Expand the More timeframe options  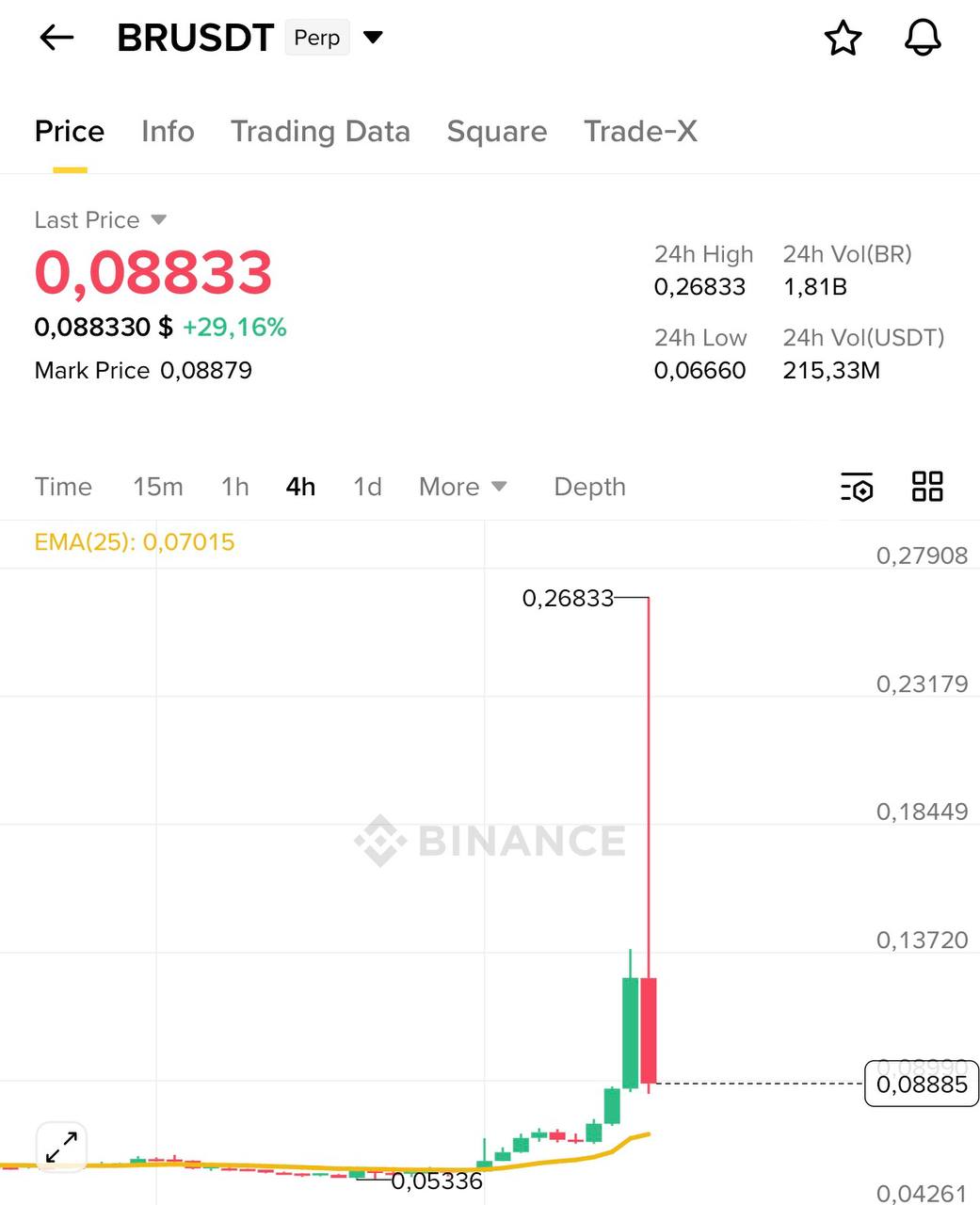(x=462, y=487)
